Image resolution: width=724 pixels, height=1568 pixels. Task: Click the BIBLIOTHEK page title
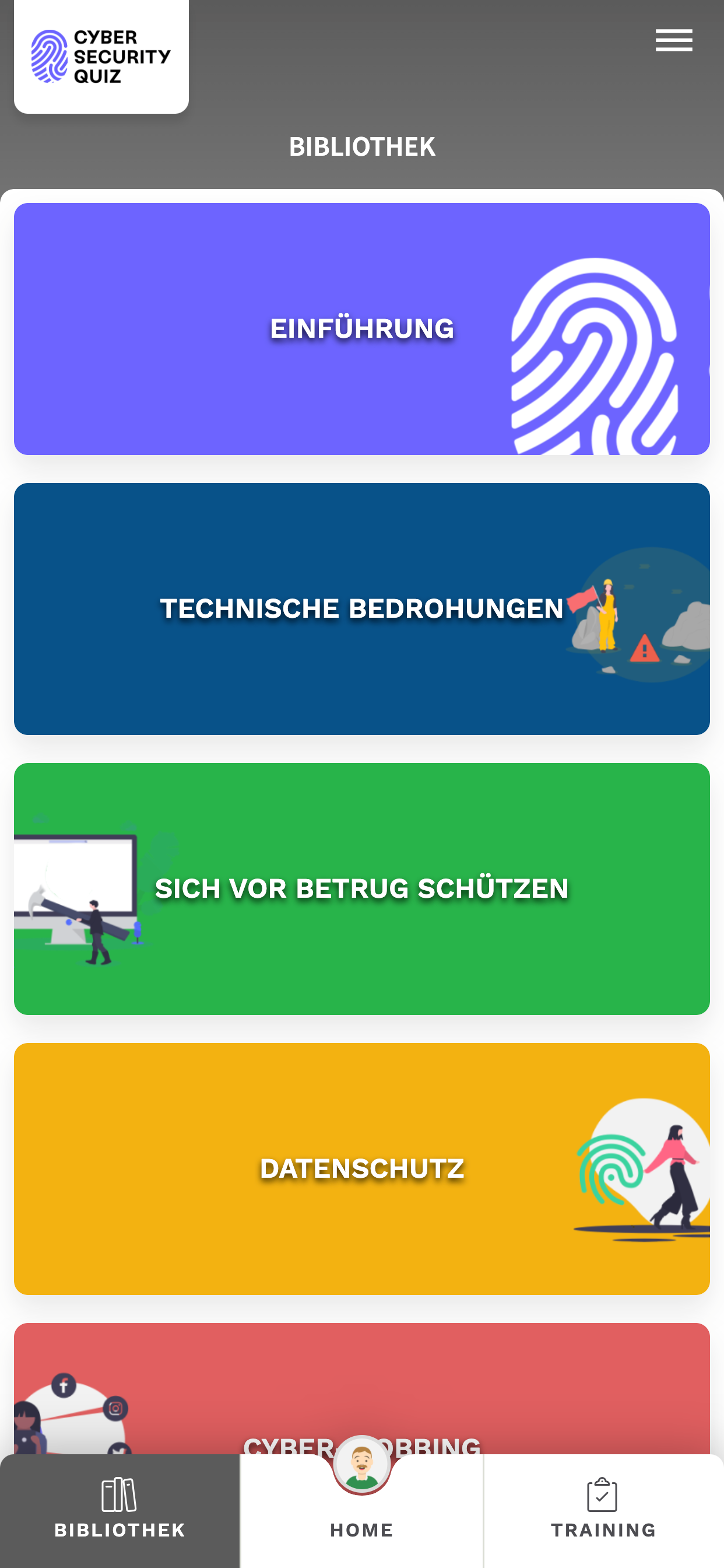click(362, 146)
